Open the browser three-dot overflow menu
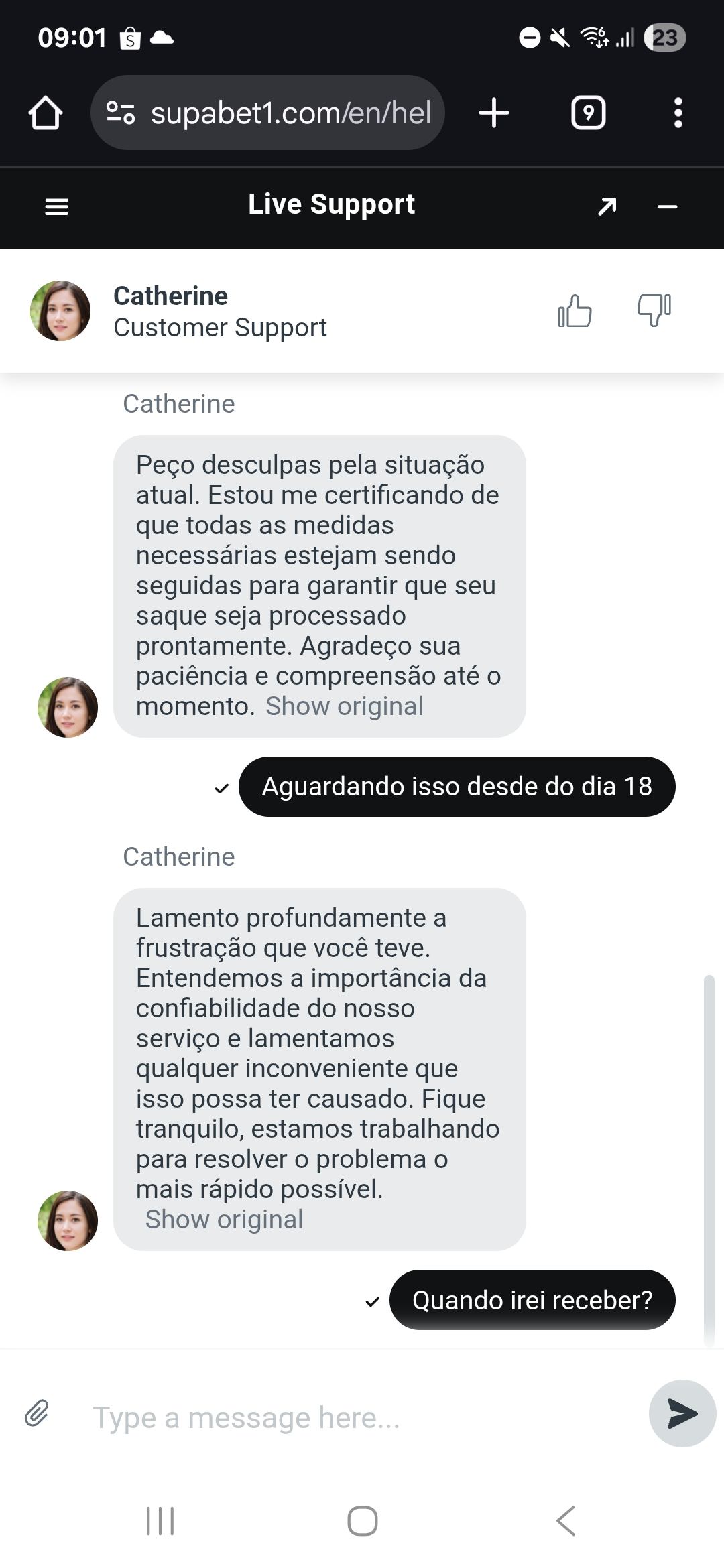The width and height of the screenshot is (724, 1568). tap(679, 113)
